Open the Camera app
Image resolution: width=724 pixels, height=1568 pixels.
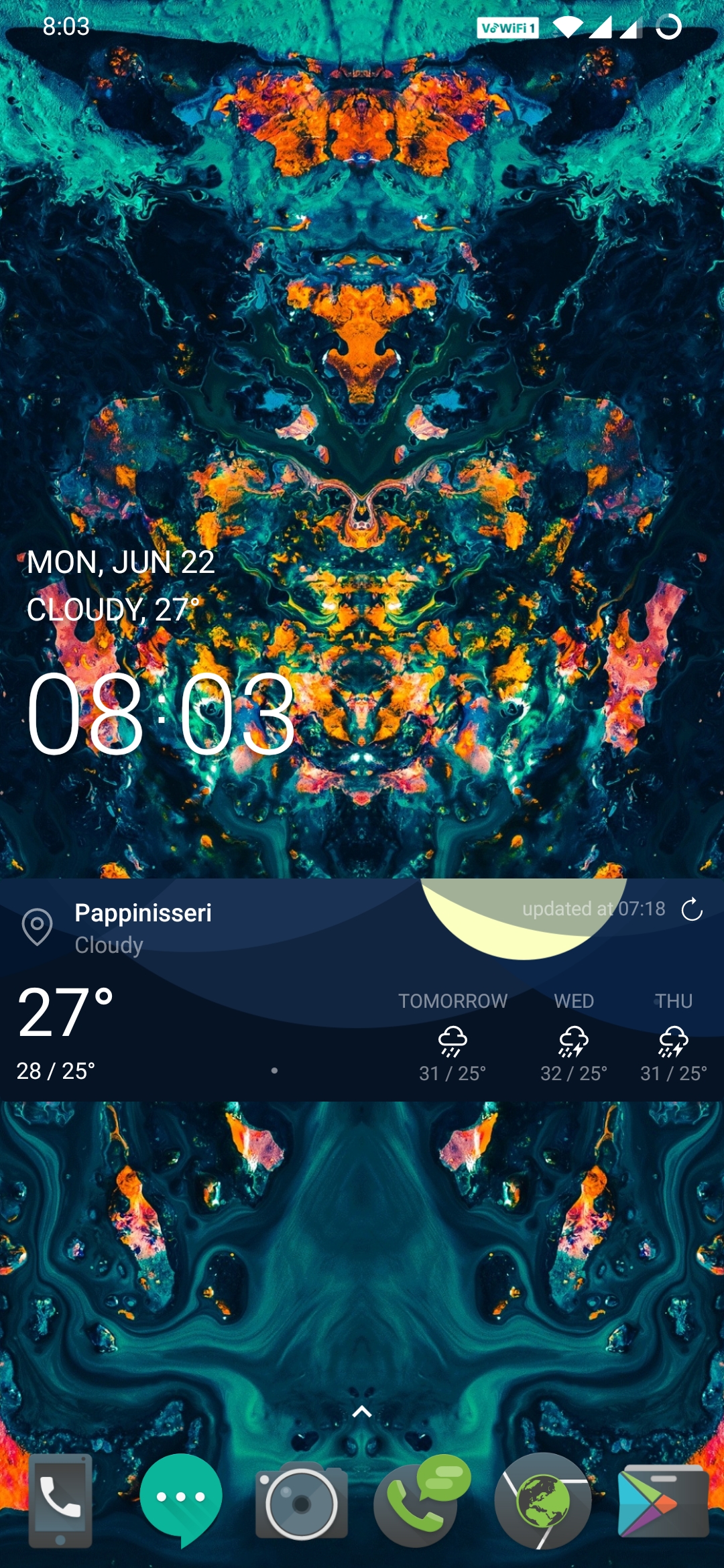click(302, 1501)
